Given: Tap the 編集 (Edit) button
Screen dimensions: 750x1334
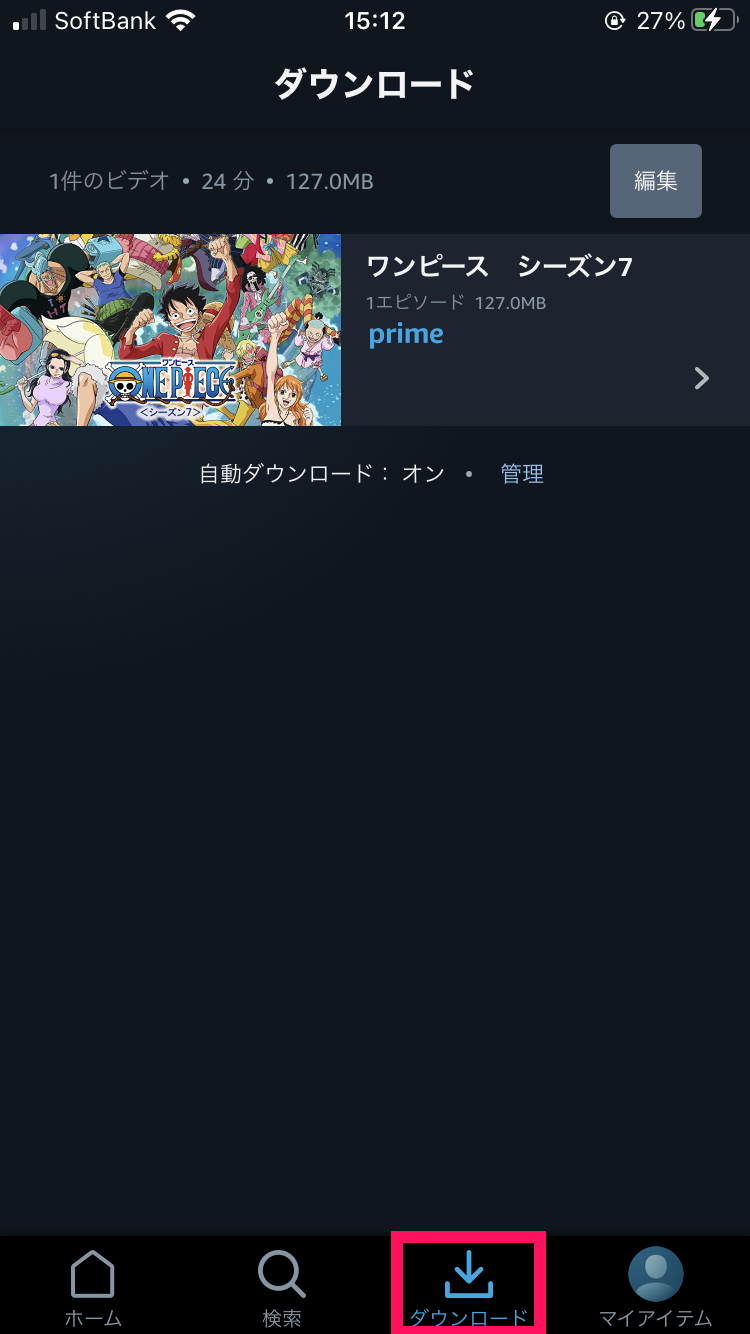Looking at the screenshot, I should (655, 181).
